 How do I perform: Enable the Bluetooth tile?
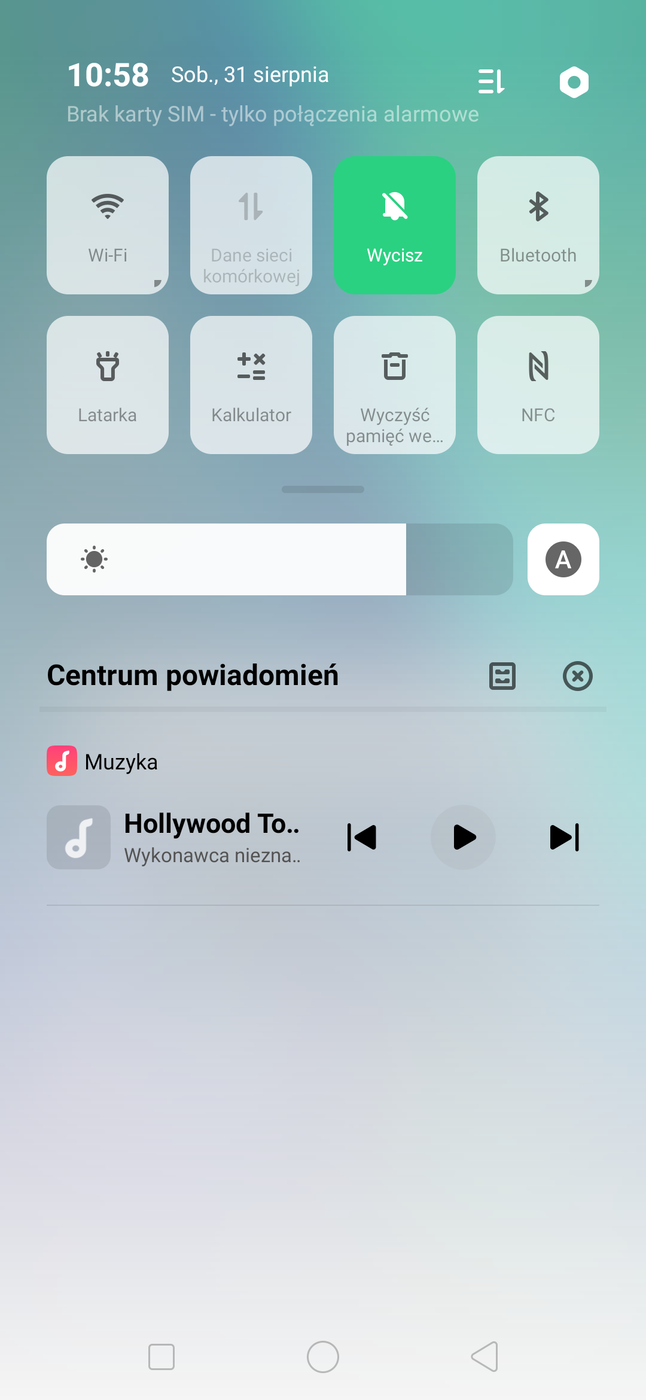[538, 224]
